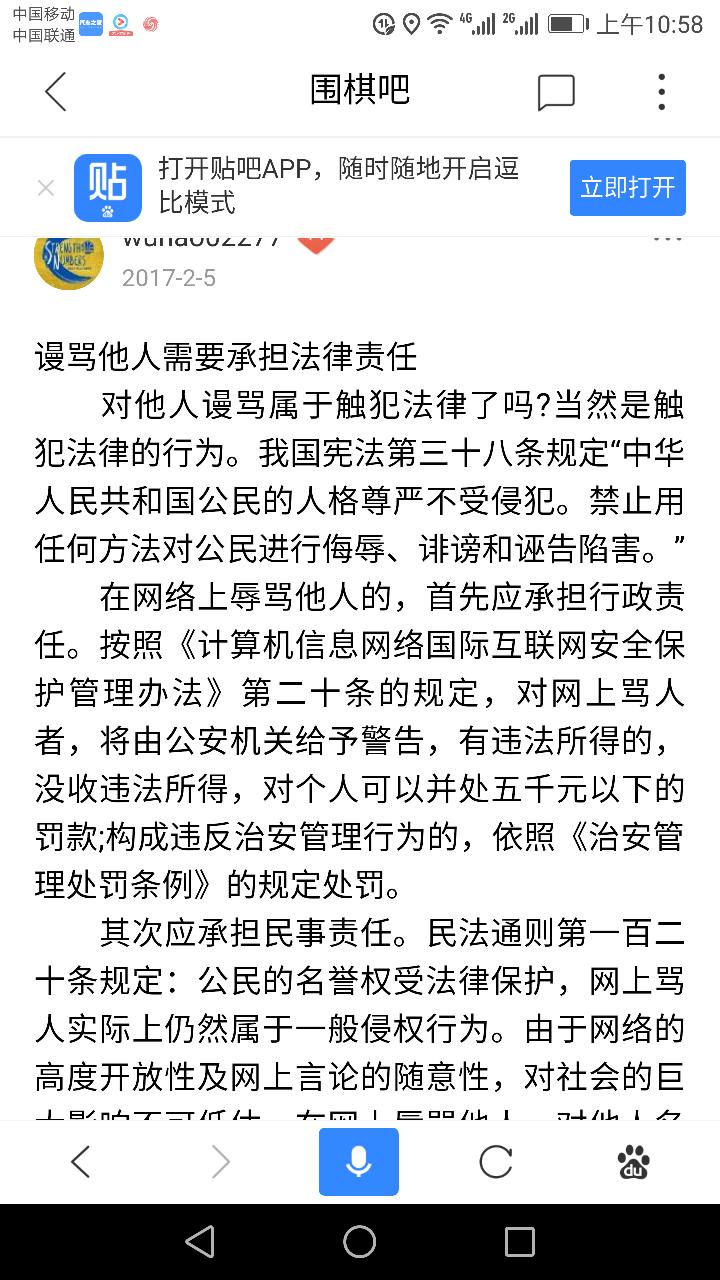Viewport: 720px width, 1280px height.
Task: Open the message bubble icon in header
Action: [x=556, y=92]
